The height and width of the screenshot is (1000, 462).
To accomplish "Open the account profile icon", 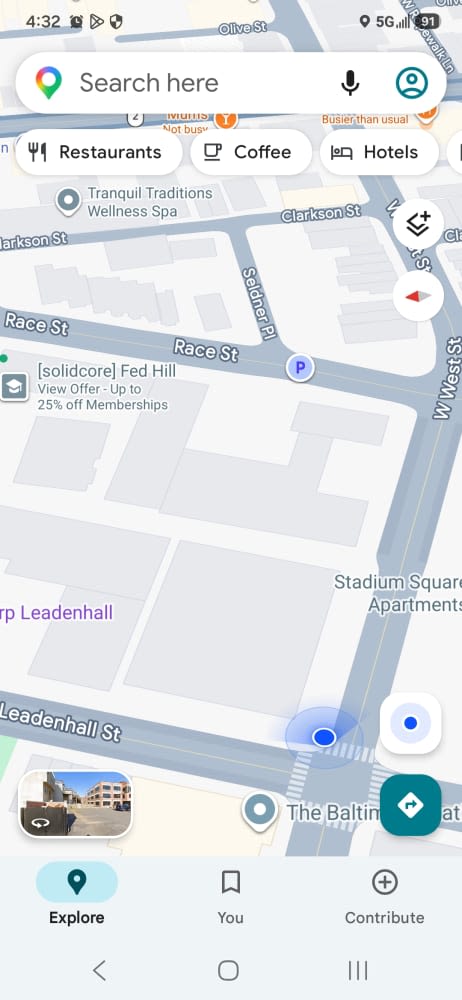I will (412, 83).
